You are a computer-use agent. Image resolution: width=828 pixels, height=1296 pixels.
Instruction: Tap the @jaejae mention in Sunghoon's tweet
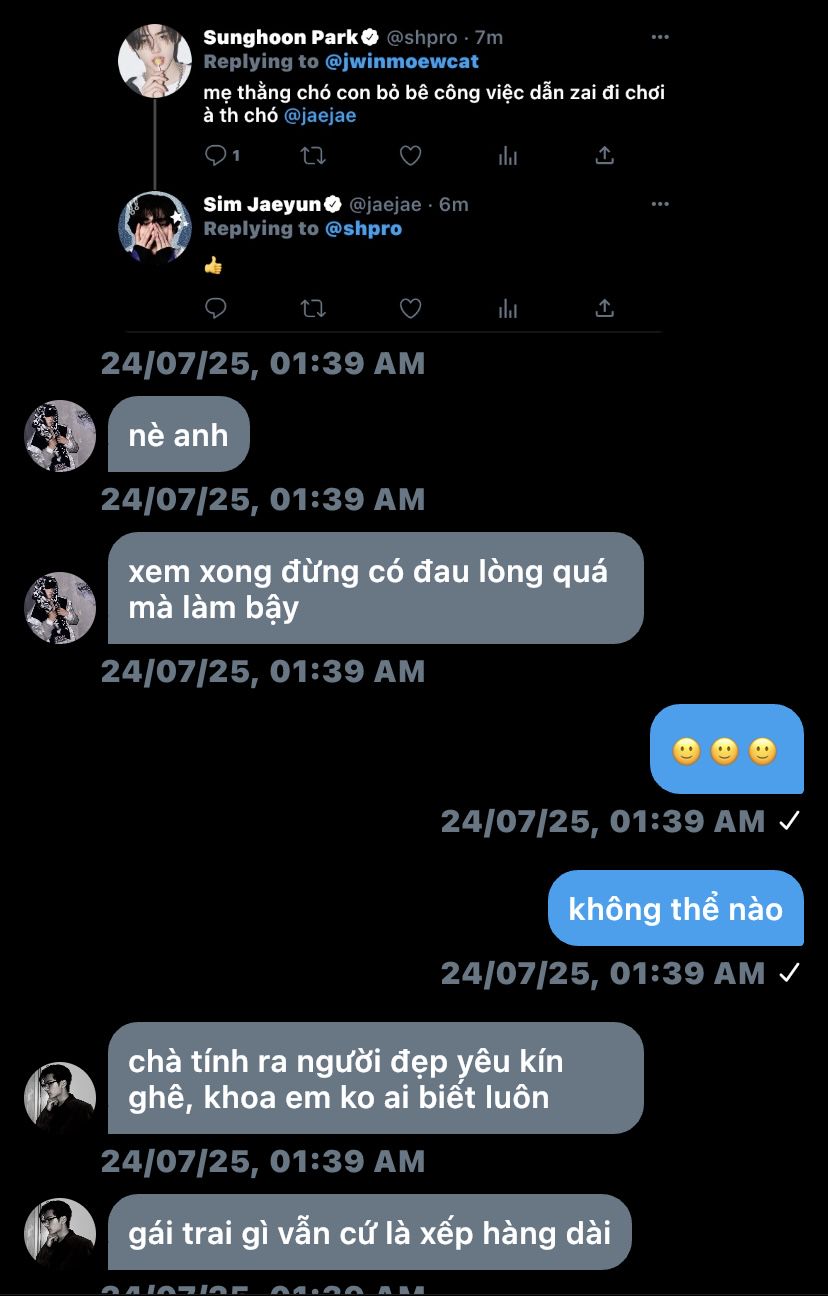pyautogui.click(x=320, y=115)
